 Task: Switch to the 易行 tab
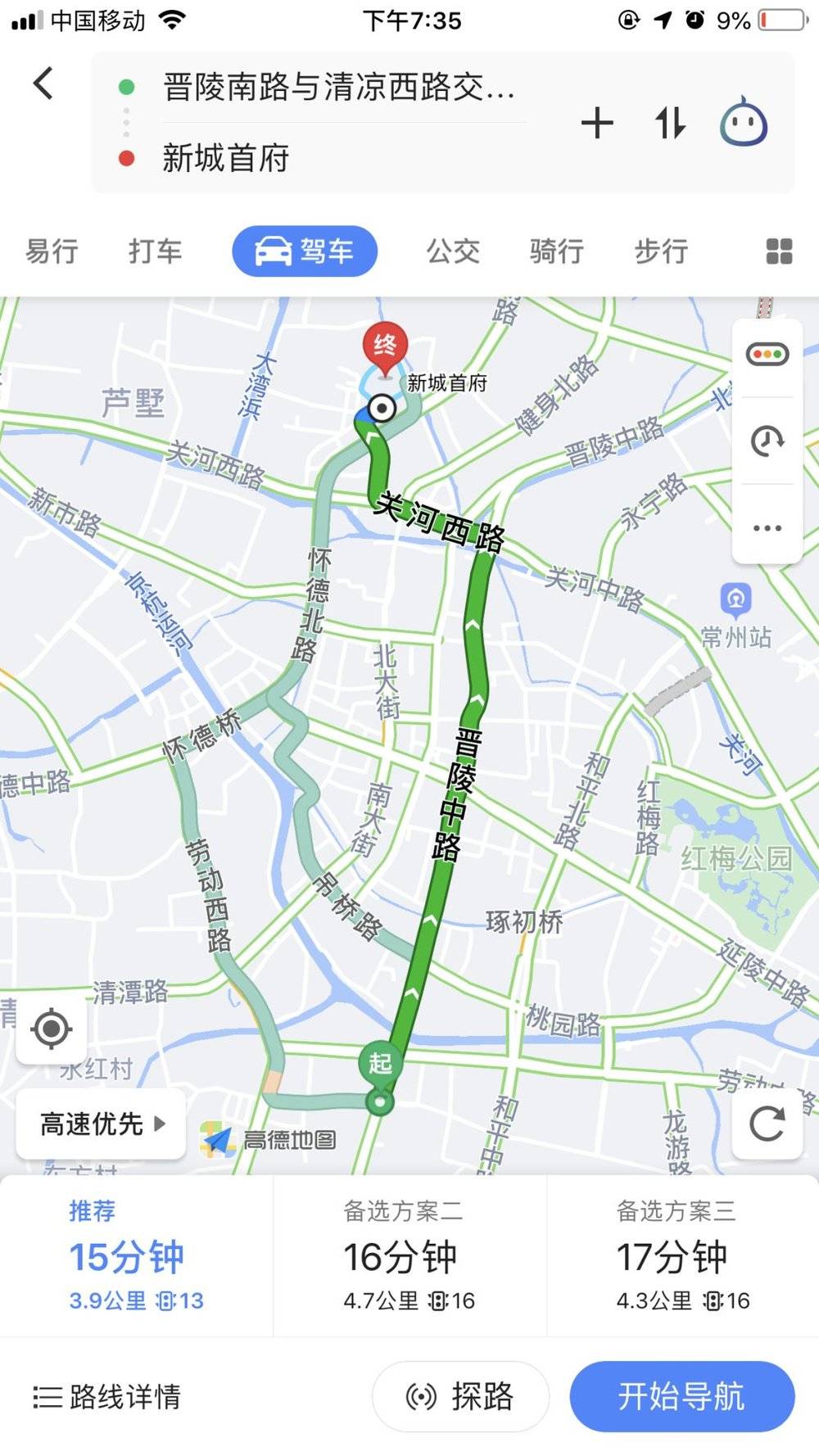tap(52, 251)
